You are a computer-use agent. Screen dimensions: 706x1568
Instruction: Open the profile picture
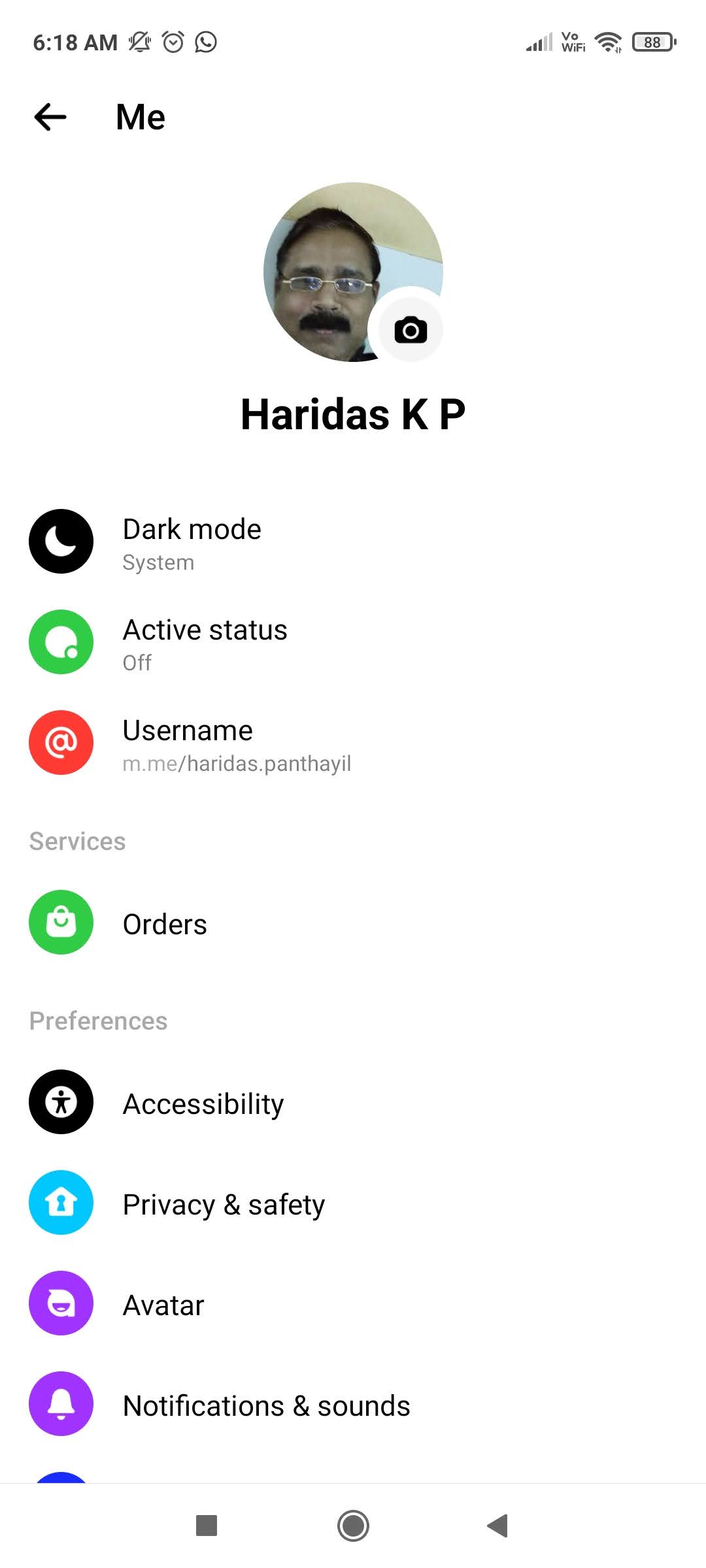coord(353,272)
